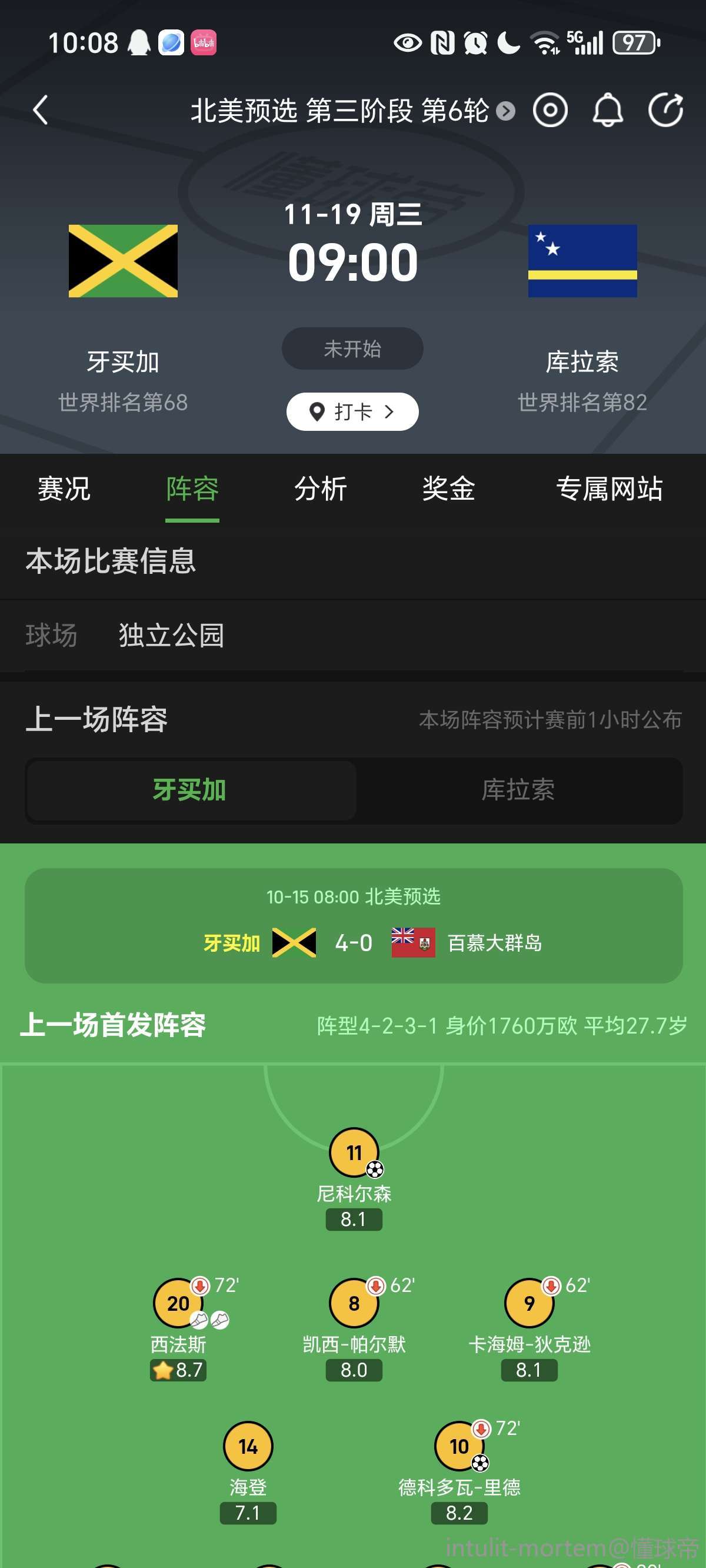The height and width of the screenshot is (1568, 706).
Task: Share this match via the share icon
Action: coord(665,111)
